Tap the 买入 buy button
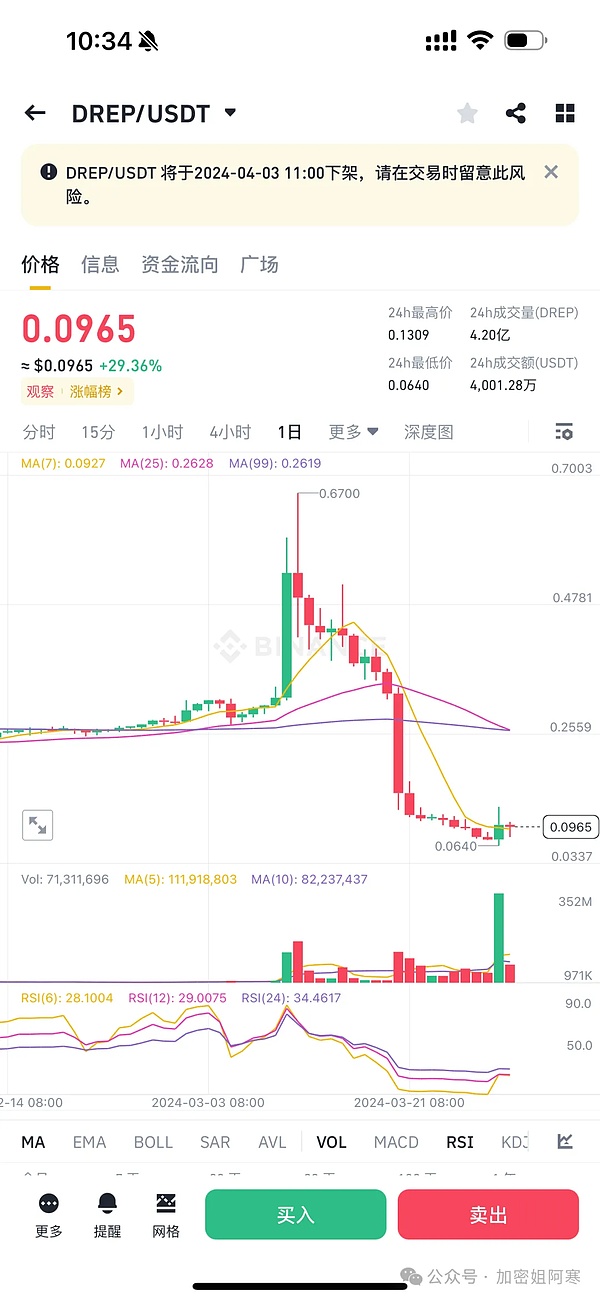600x1301 pixels. click(295, 1215)
